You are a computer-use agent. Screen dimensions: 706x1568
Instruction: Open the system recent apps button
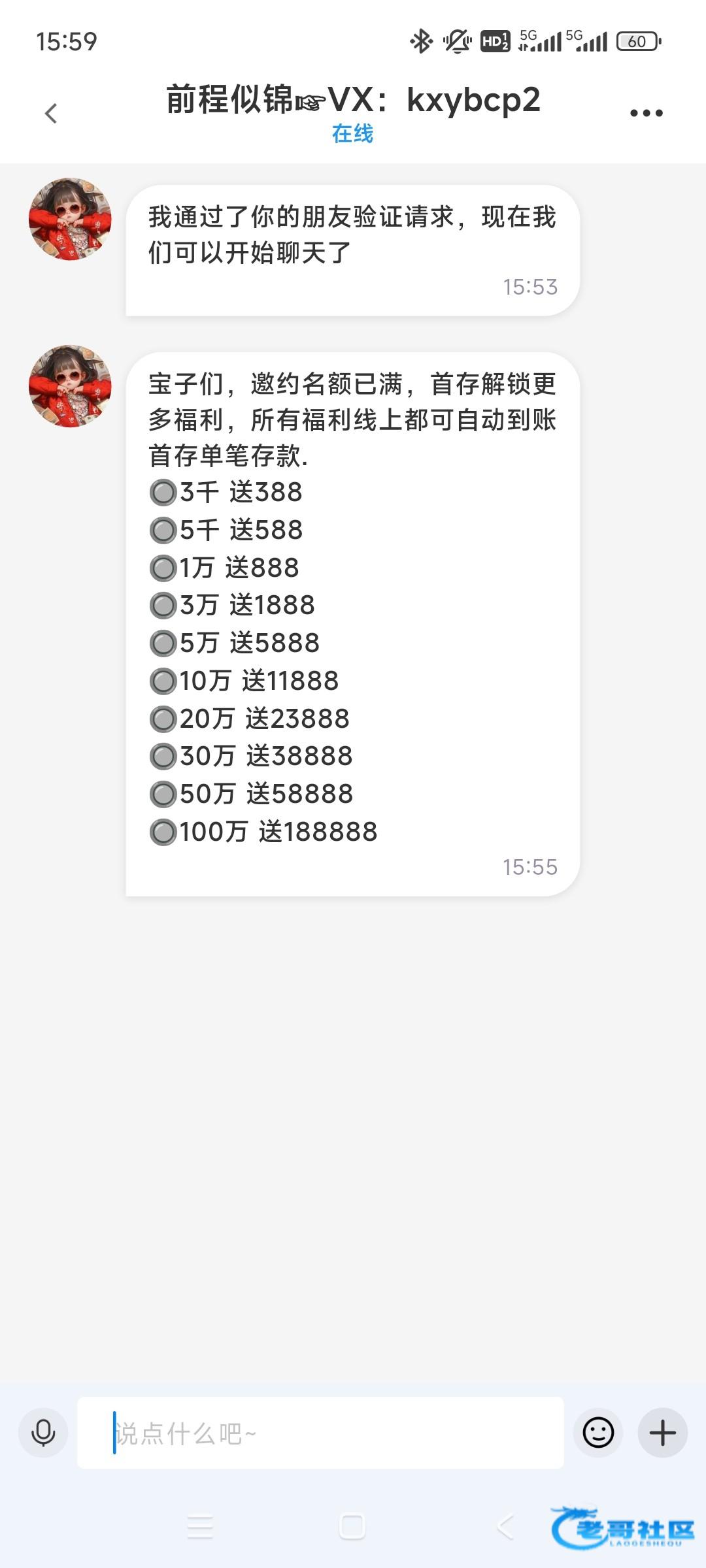(200, 1527)
